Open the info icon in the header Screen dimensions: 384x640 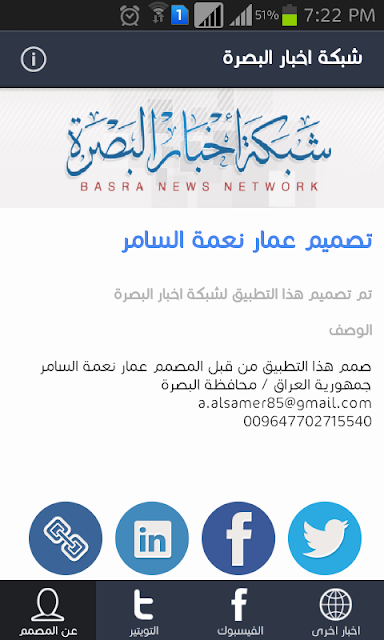(x=33, y=59)
